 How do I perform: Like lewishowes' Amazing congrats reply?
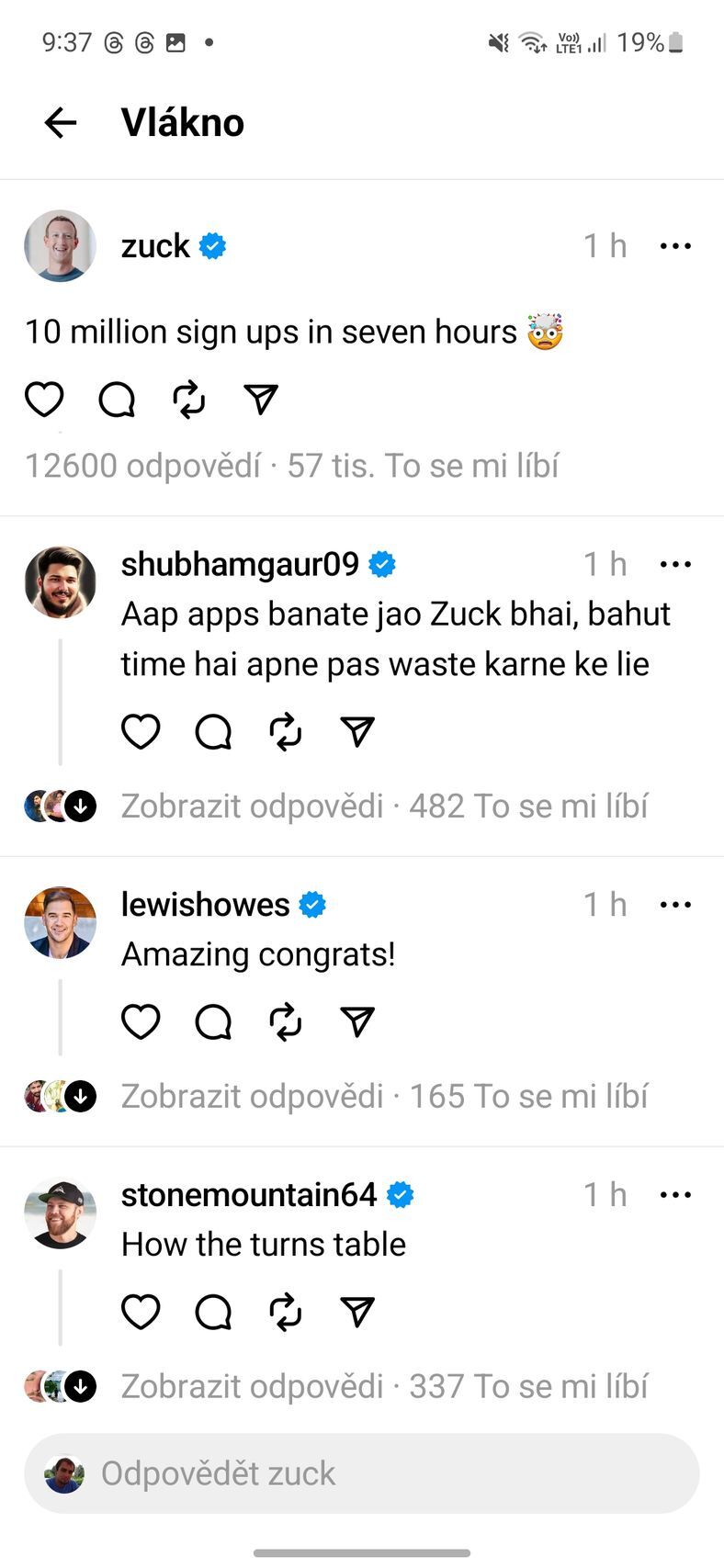(x=141, y=1021)
